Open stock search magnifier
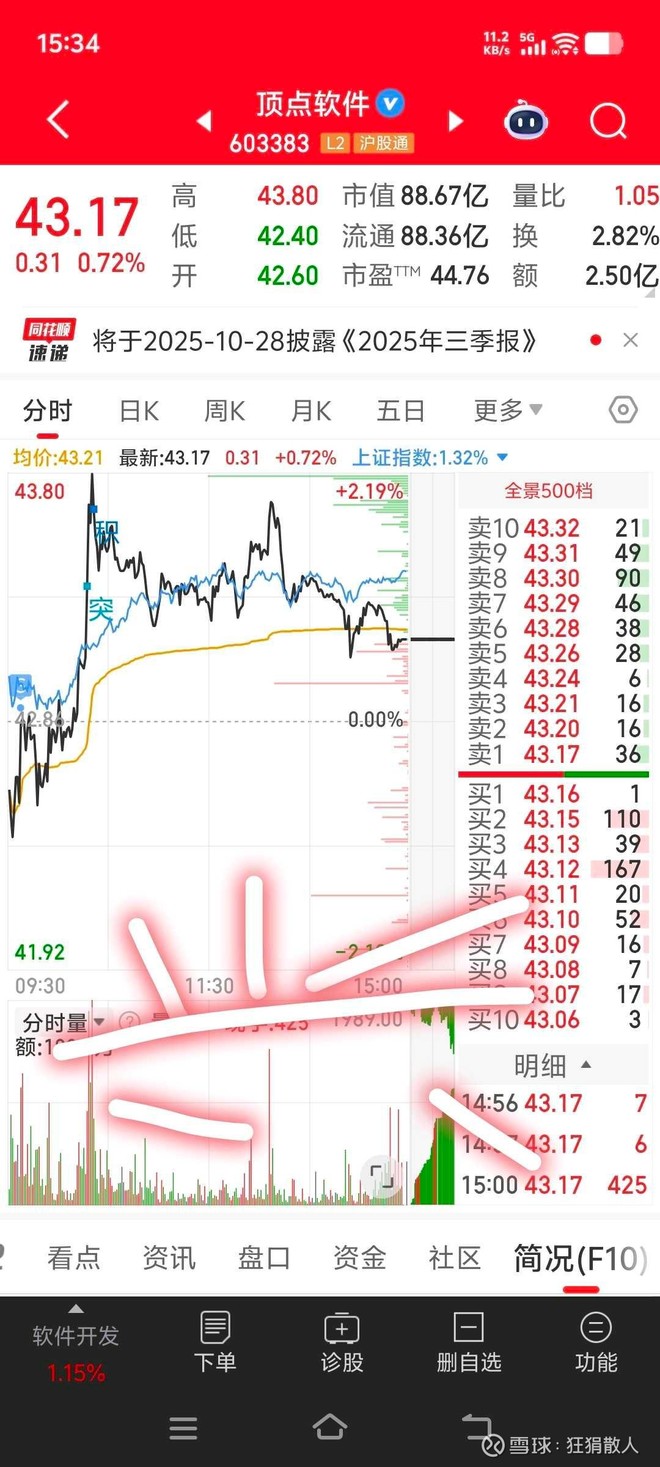 pyautogui.click(x=608, y=122)
